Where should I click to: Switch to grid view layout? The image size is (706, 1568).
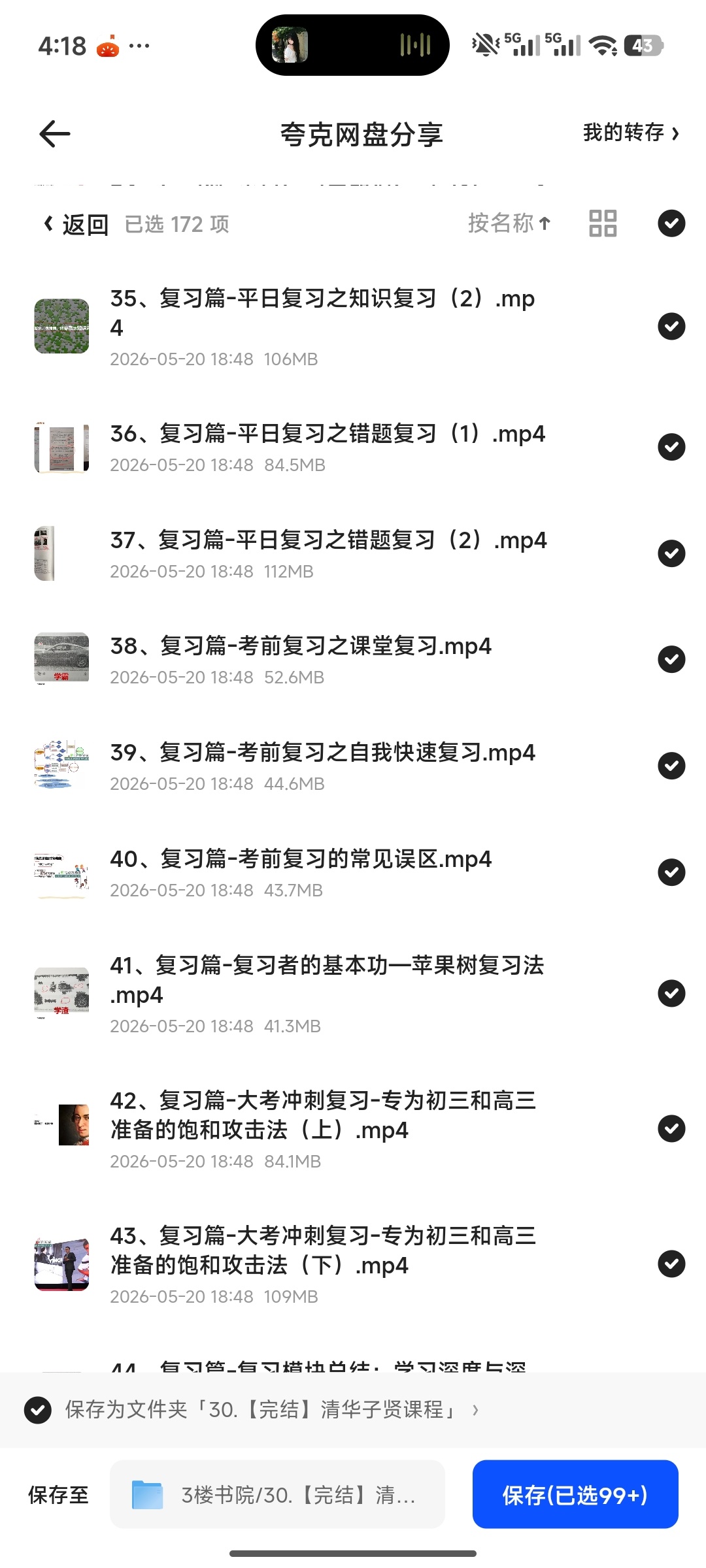click(603, 223)
